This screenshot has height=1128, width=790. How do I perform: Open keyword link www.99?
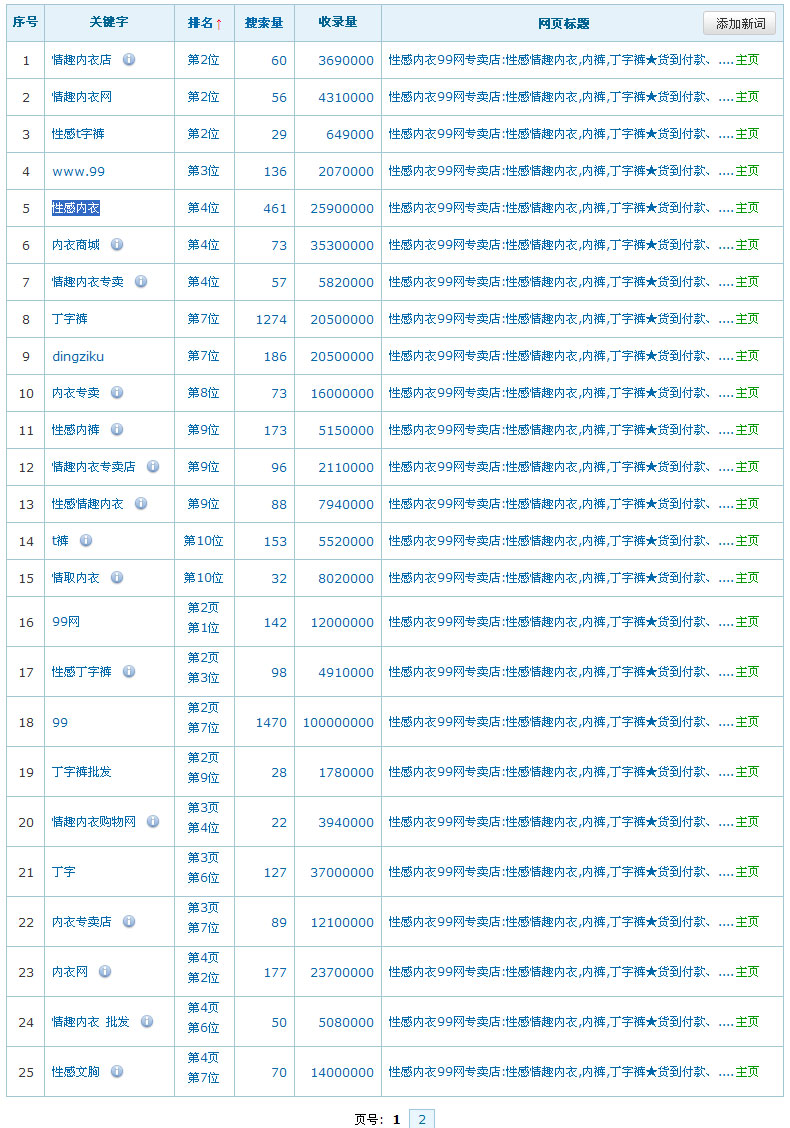(x=78, y=171)
